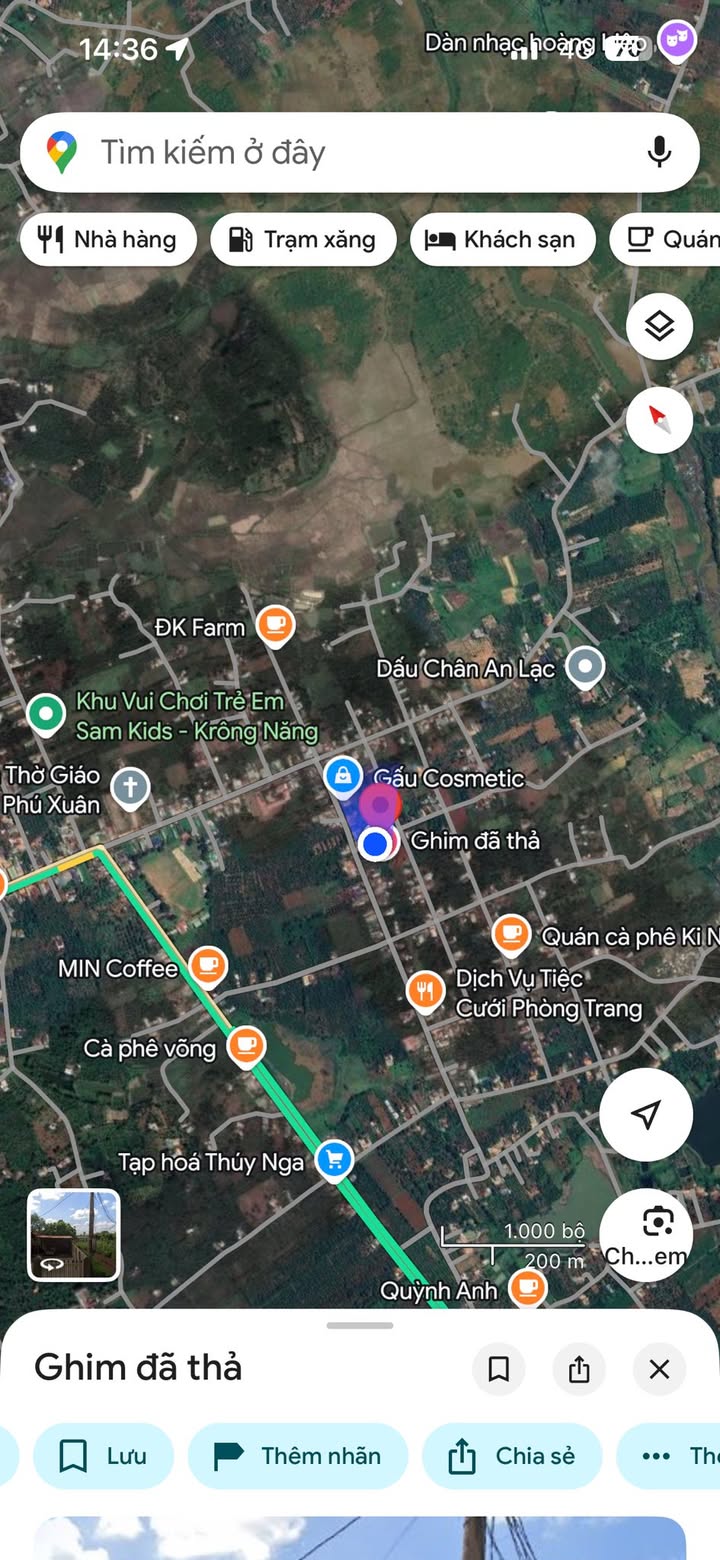720x1560 pixels.
Task: Open the map layers button
Action: click(659, 326)
